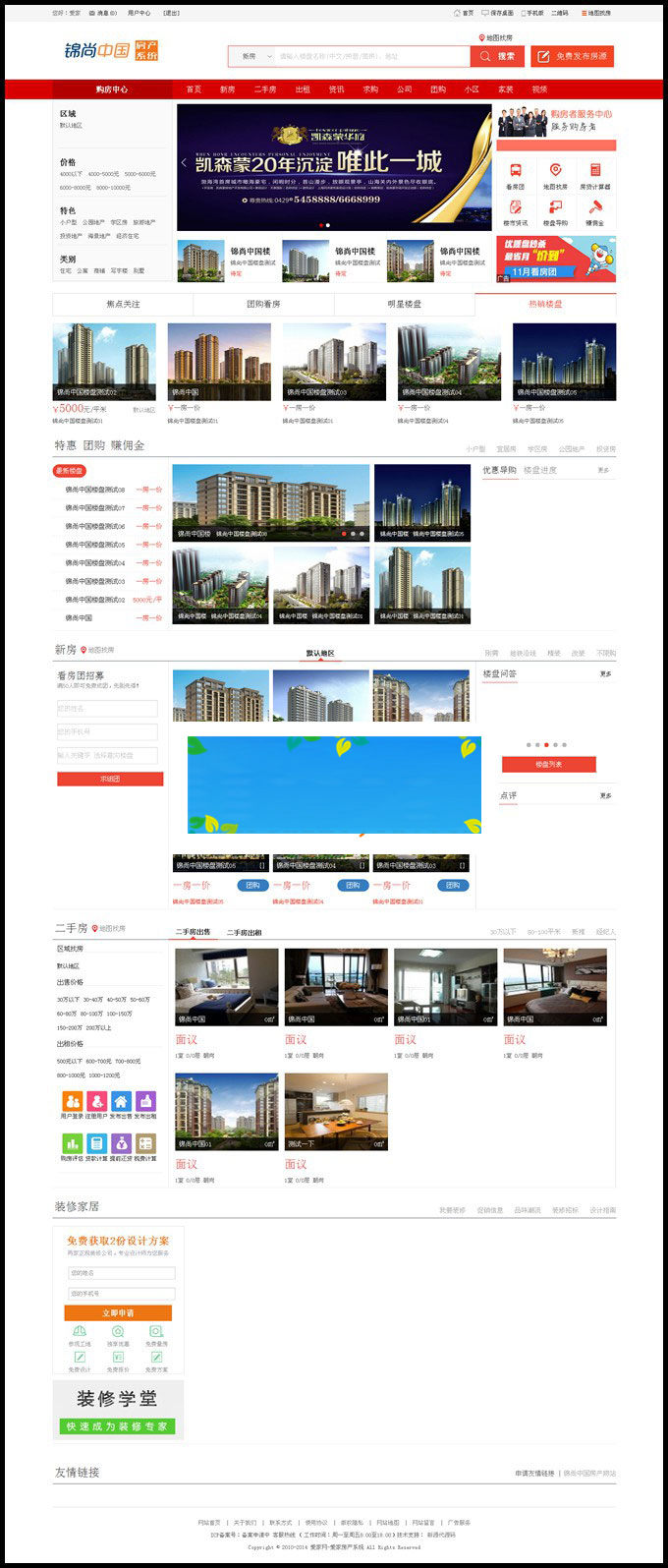This screenshot has width=668, height=1568.
Task: Open the 免费发布房源 button
Action: click(x=573, y=56)
